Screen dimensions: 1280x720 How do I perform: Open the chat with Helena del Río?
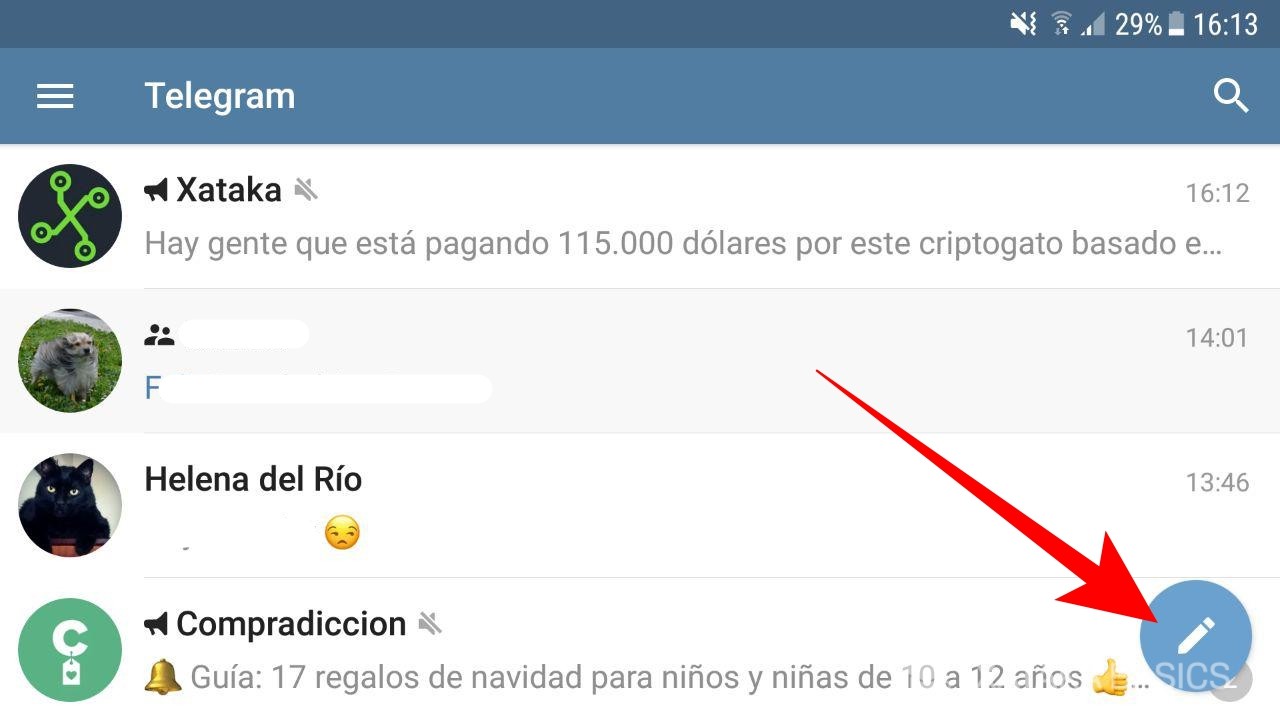tap(640, 505)
